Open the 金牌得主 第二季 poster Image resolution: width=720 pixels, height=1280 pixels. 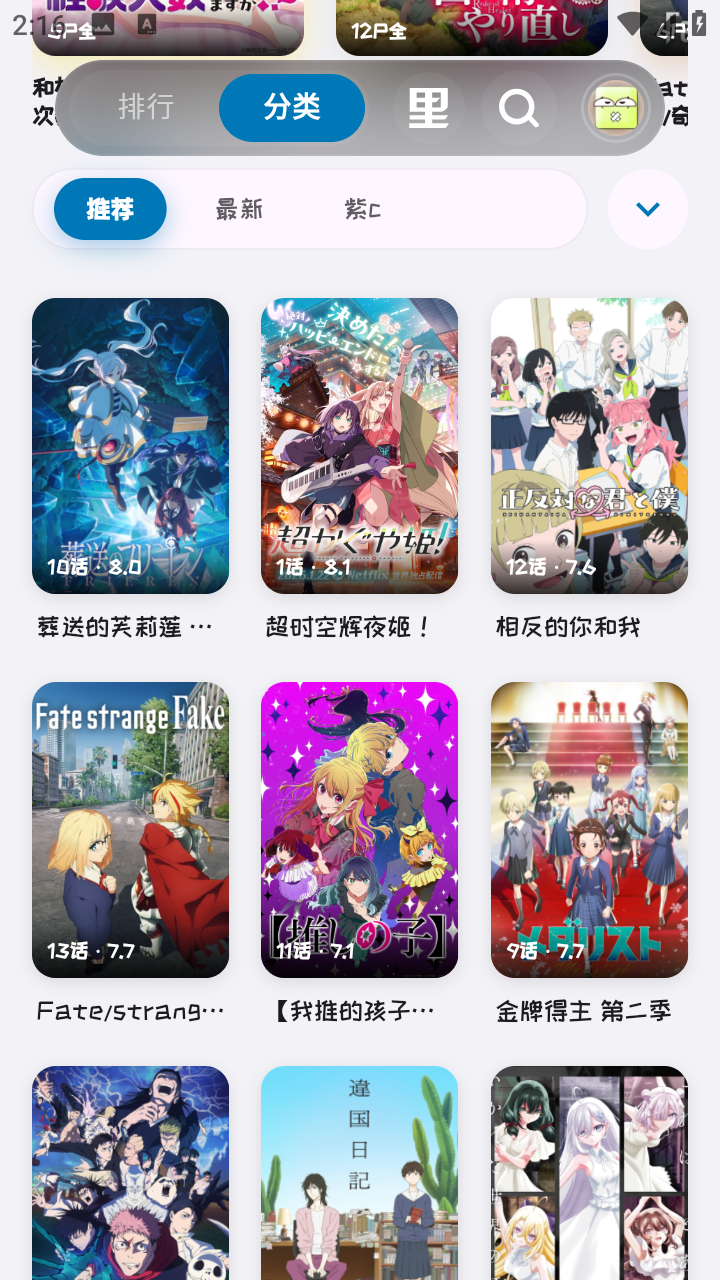(x=588, y=830)
